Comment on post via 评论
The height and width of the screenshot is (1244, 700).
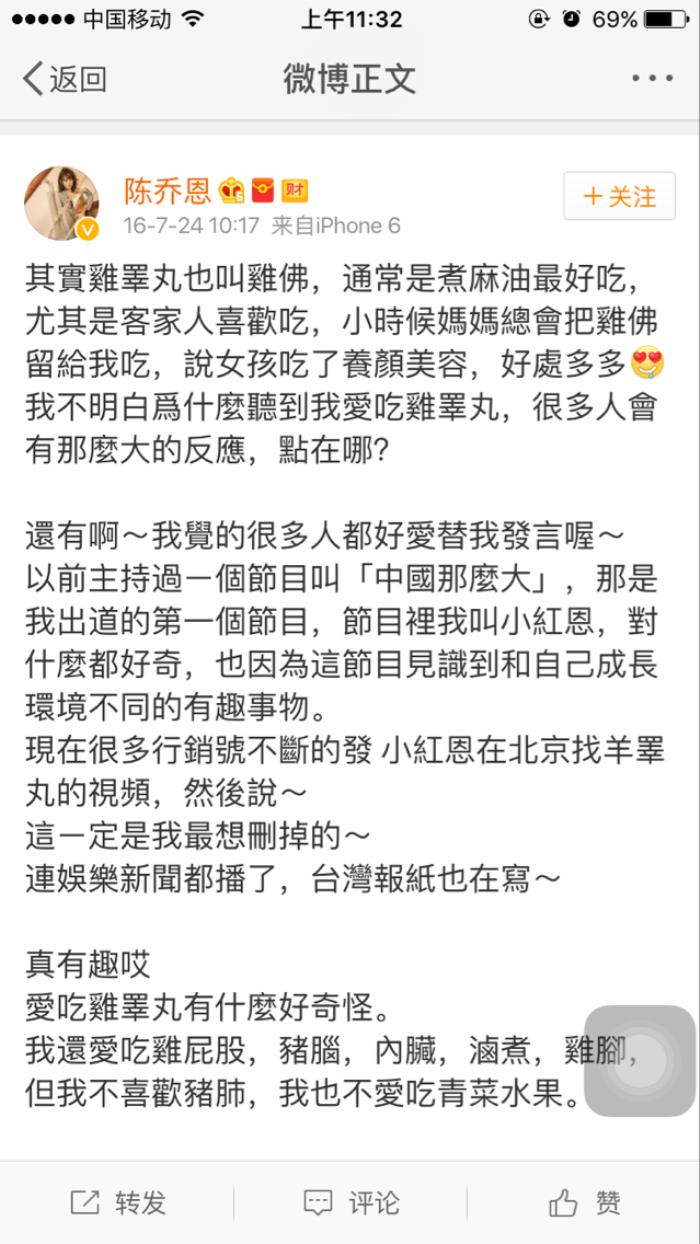pos(351,1203)
